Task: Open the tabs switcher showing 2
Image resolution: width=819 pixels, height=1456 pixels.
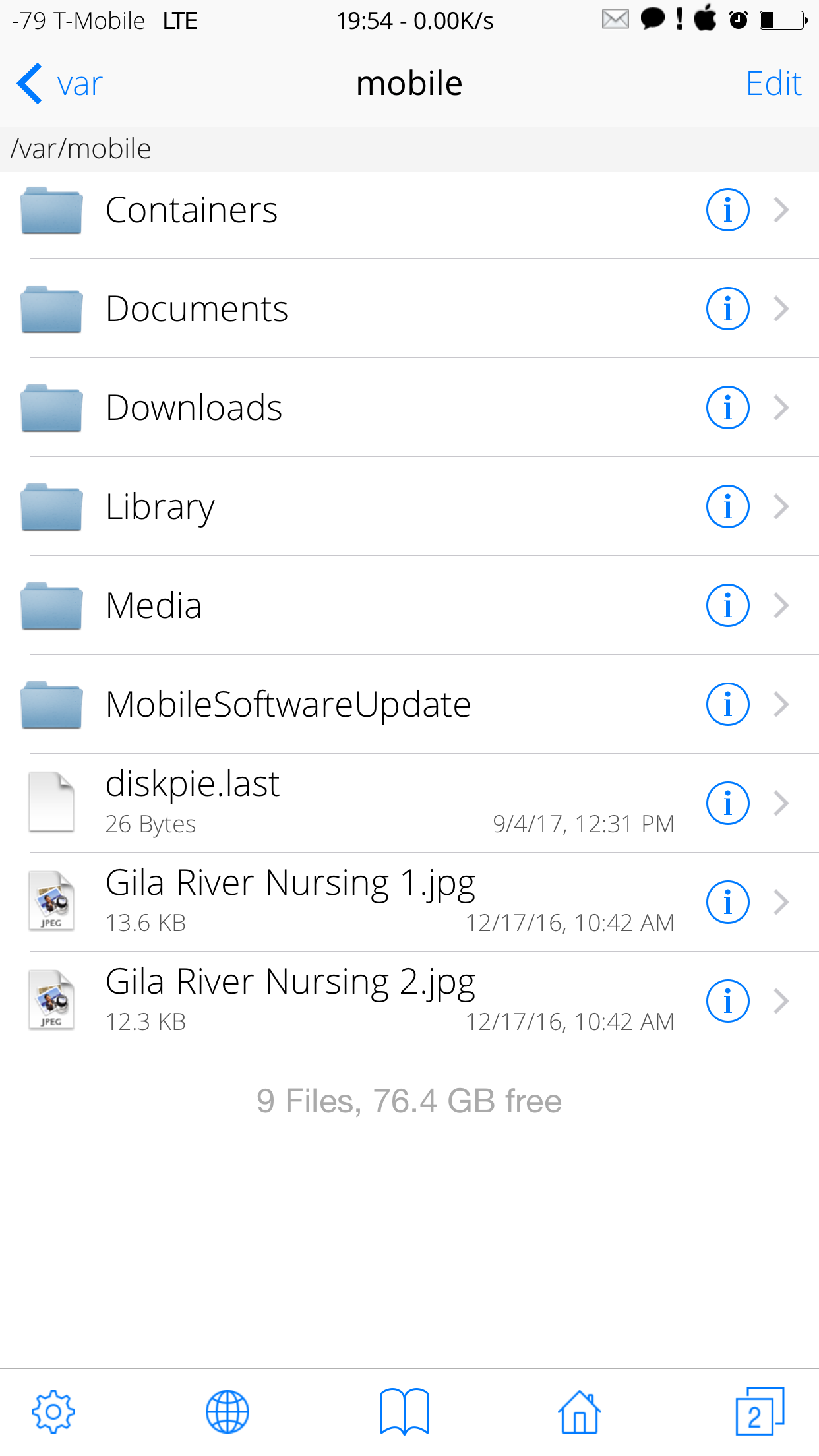Action: coord(760,1412)
